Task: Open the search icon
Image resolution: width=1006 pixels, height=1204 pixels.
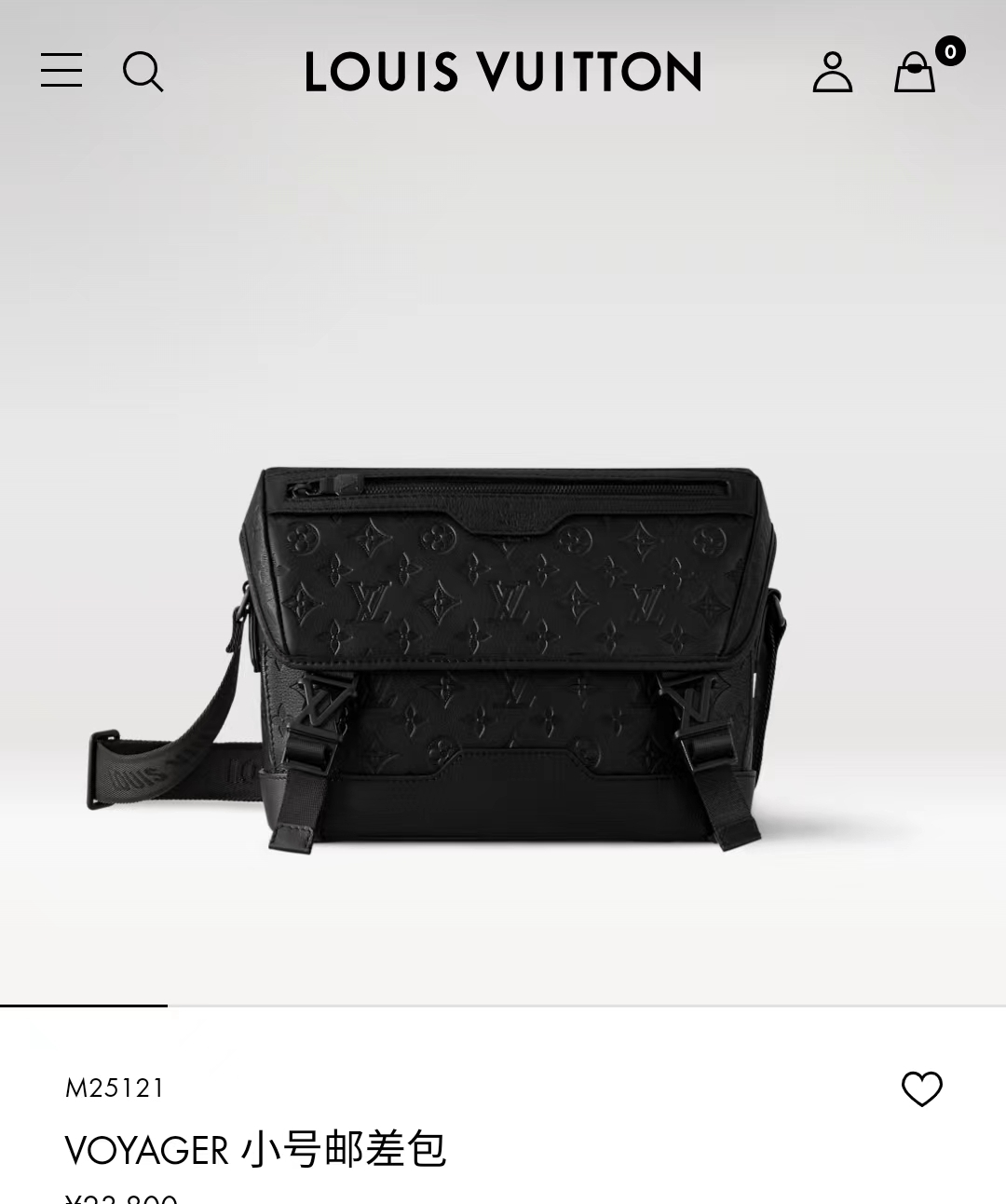Action: (x=143, y=72)
